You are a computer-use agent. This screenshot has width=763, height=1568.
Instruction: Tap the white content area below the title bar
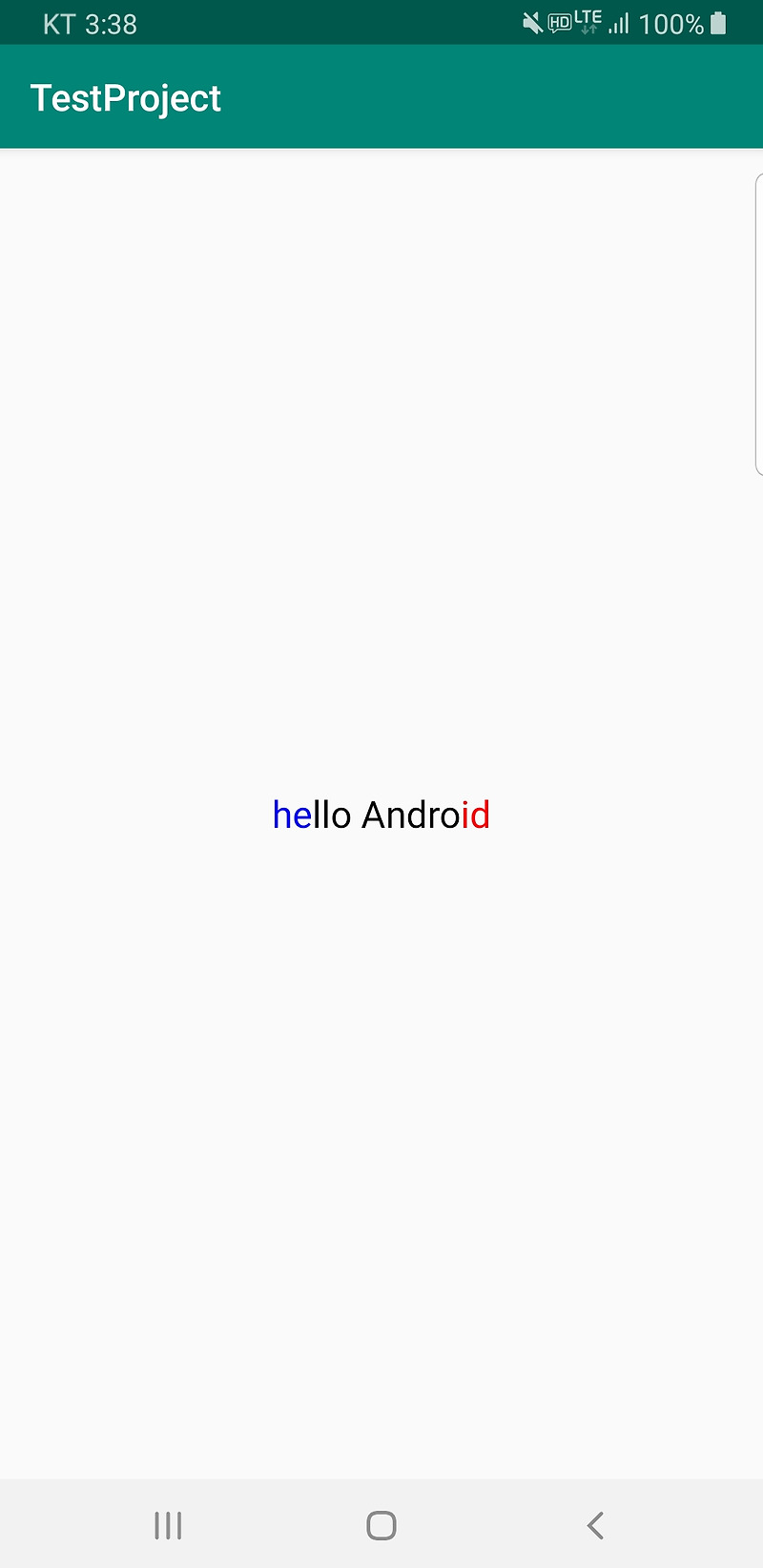[381, 477]
